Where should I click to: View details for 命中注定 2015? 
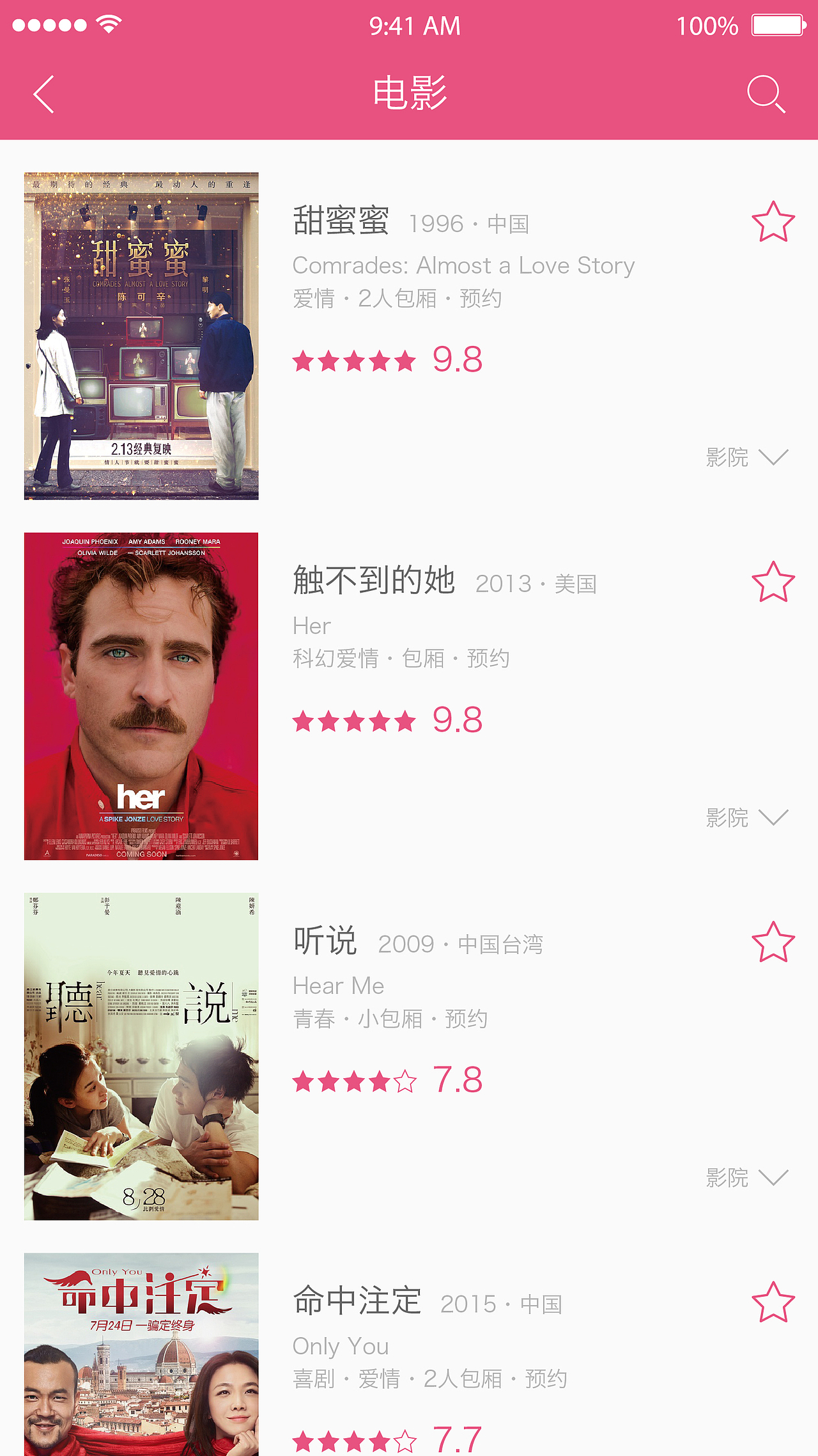click(x=357, y=1301)
